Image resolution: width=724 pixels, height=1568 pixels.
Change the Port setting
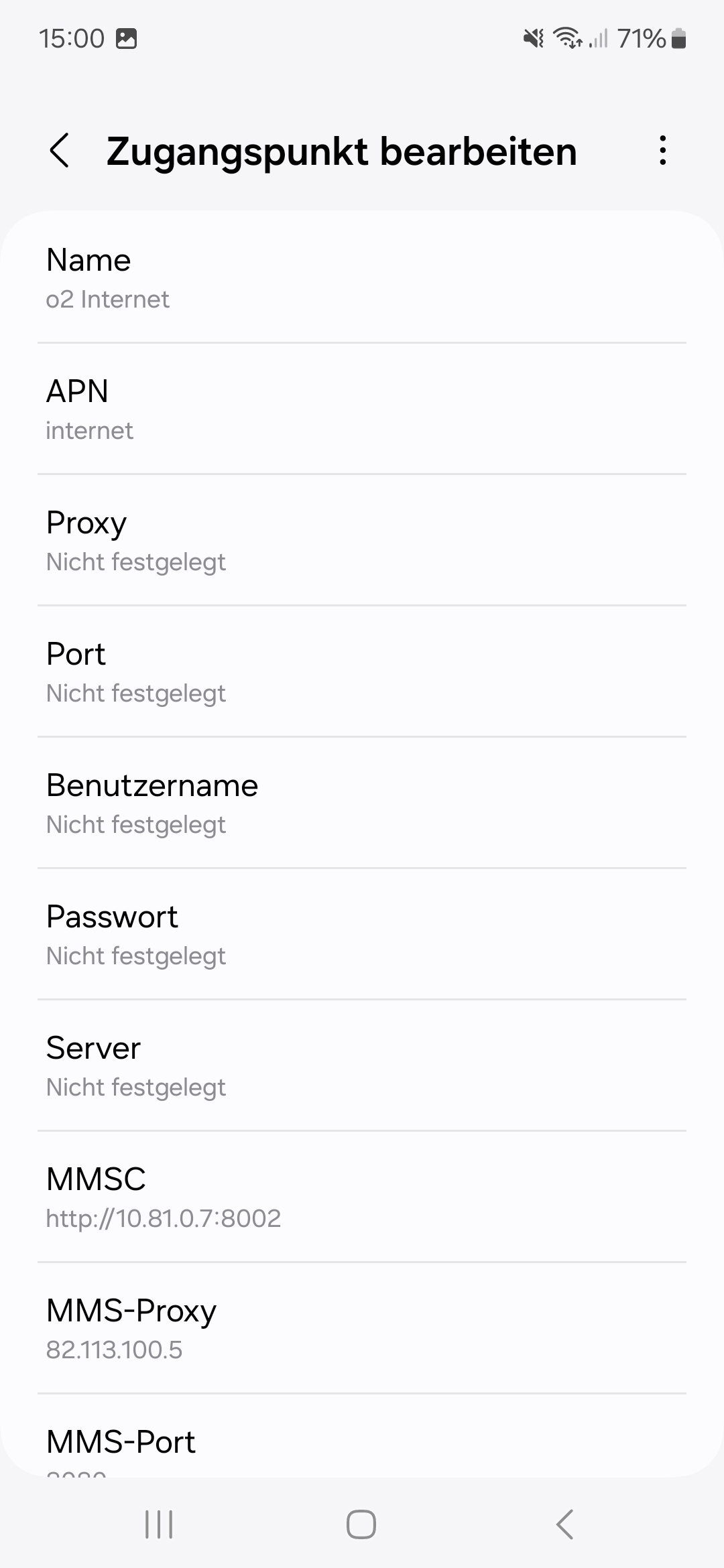(362, 672)
